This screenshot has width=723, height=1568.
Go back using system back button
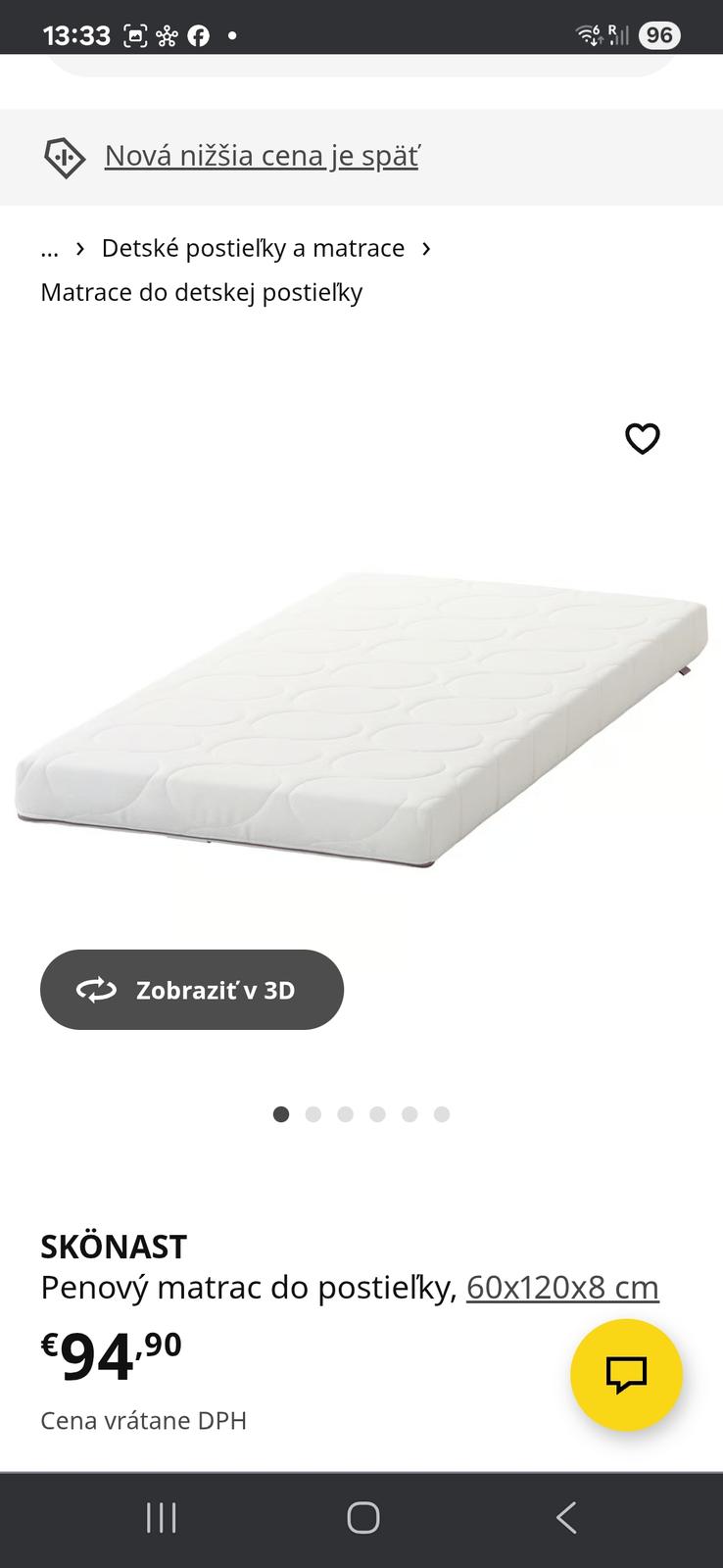point(565,1518)
